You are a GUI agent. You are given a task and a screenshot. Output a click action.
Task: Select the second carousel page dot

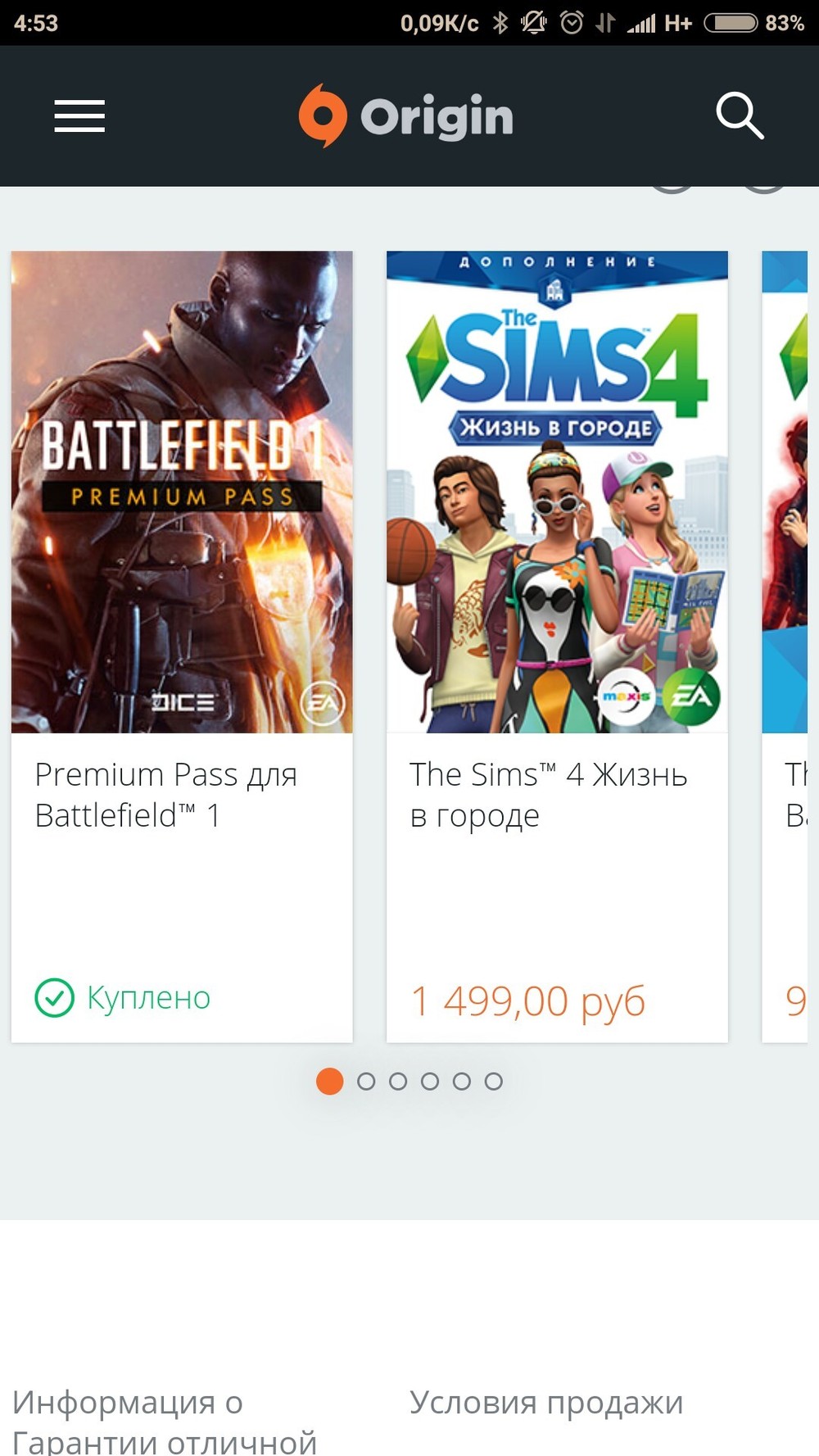[366, 1082]
